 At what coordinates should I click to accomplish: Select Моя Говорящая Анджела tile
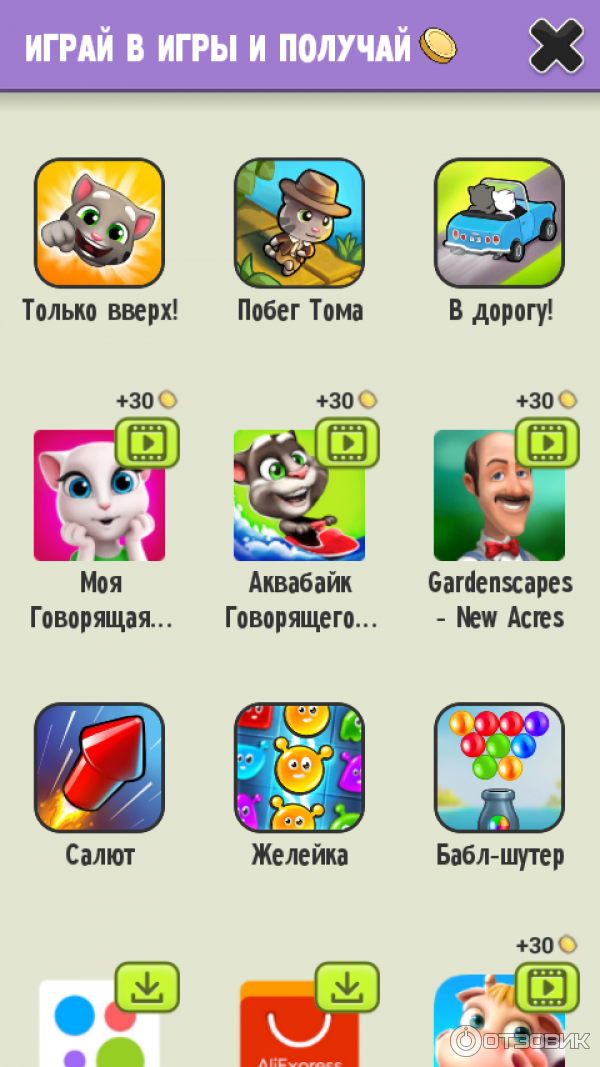pos(99,495)
